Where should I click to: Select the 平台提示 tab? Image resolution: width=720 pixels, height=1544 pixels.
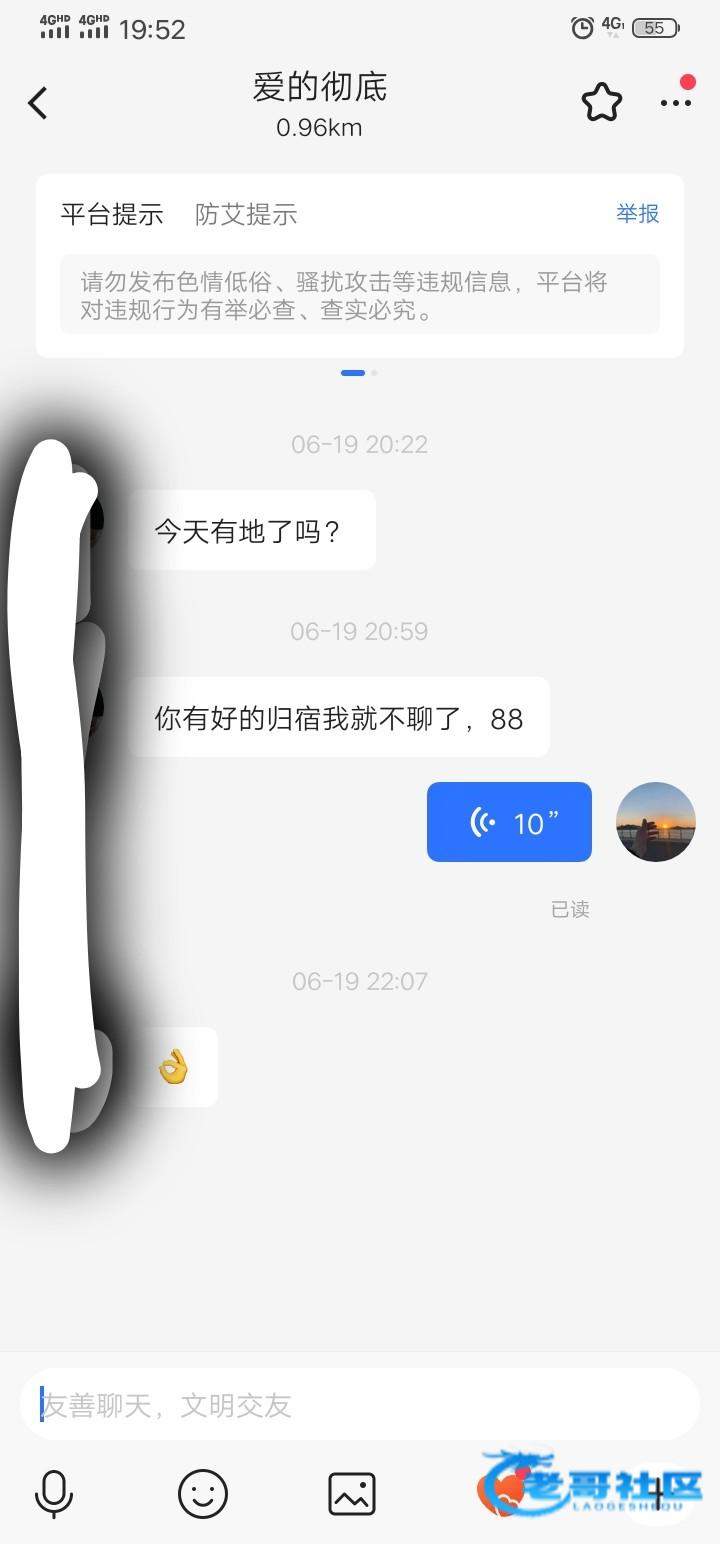pyautogui.click(x=112, y=214)
